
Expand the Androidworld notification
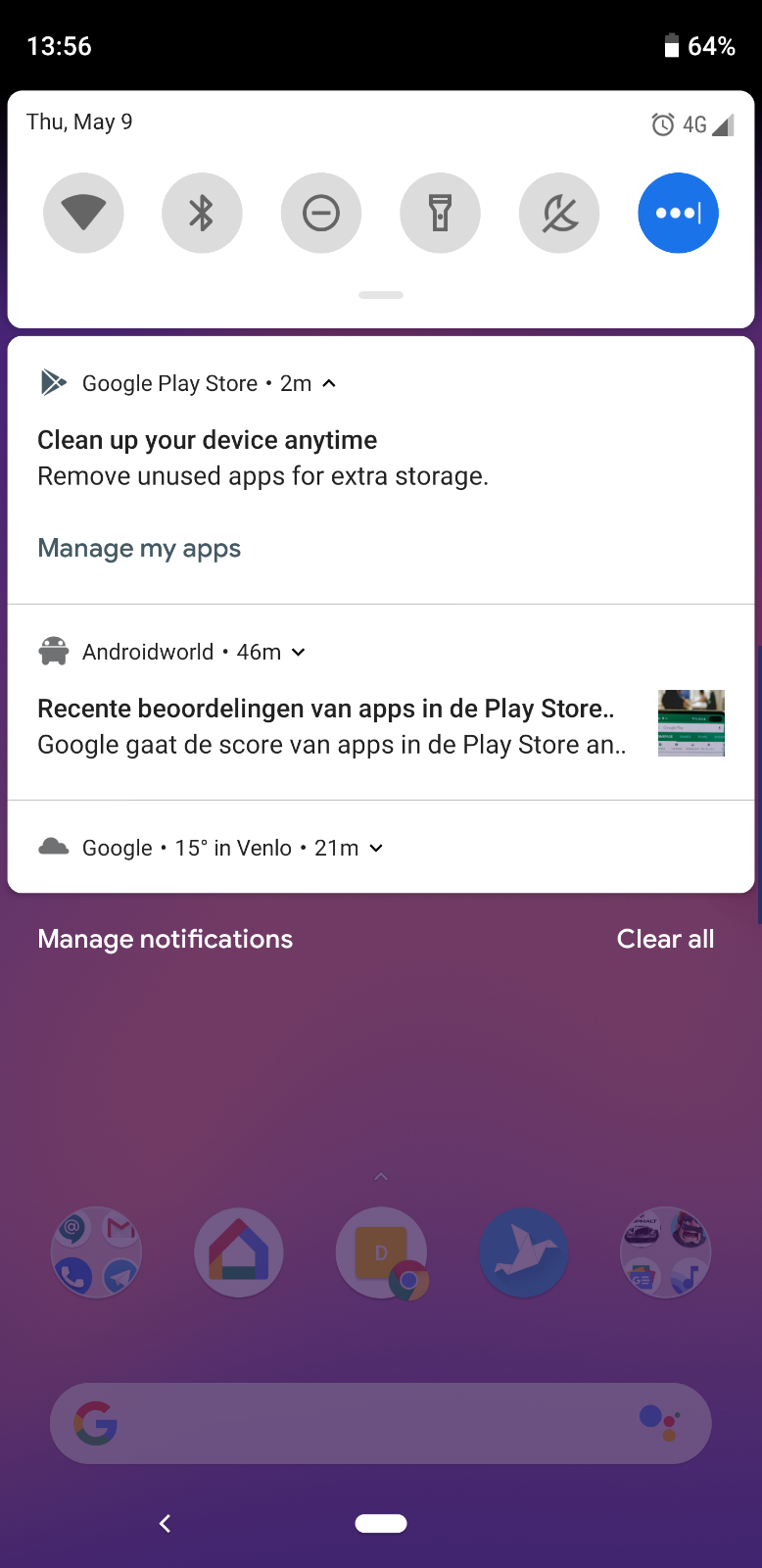tap(299, 652)
